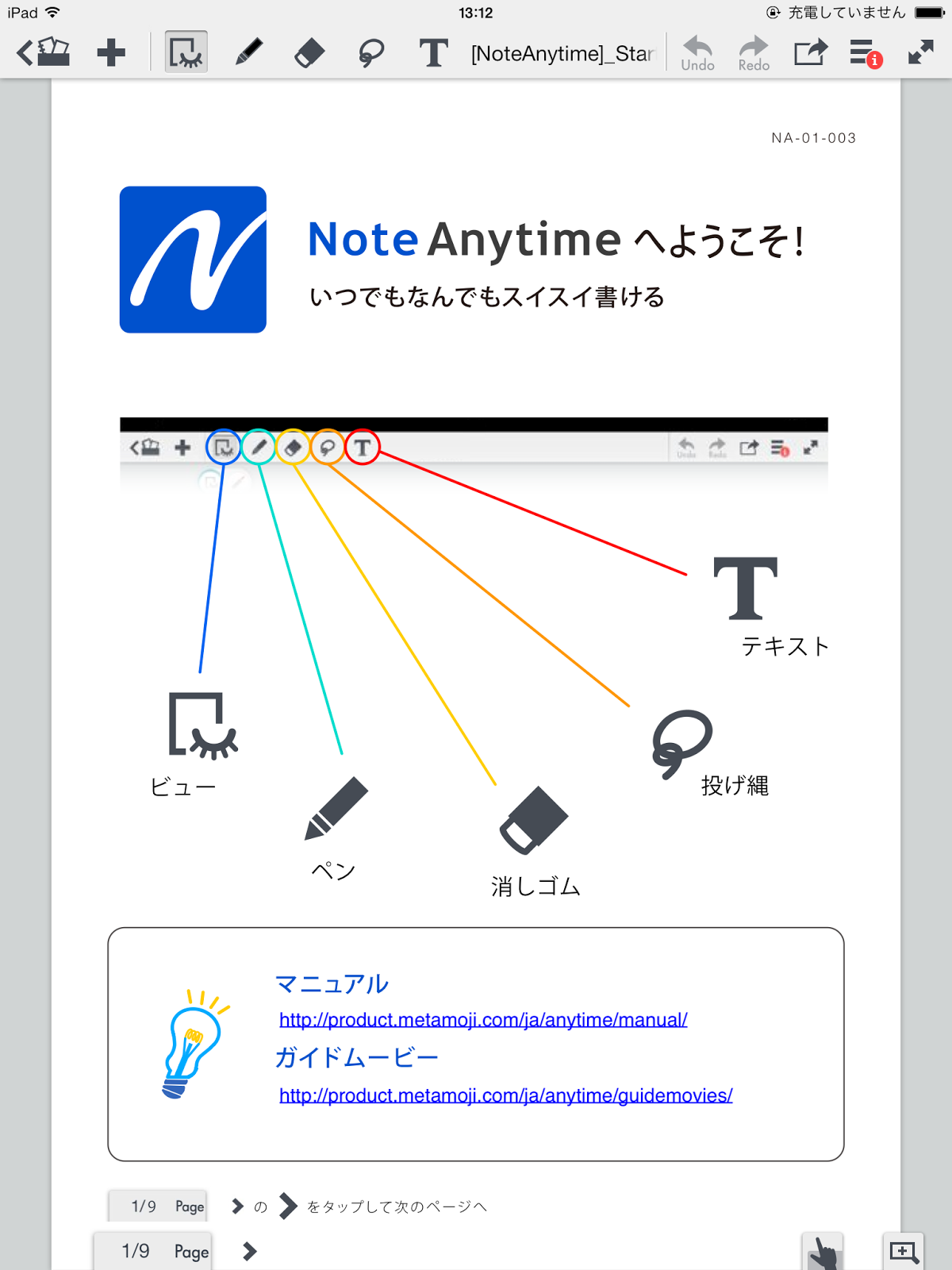Select the text tool
Image resolution: width=952 pixels, height=1270 pixels.
click(433, 53)
